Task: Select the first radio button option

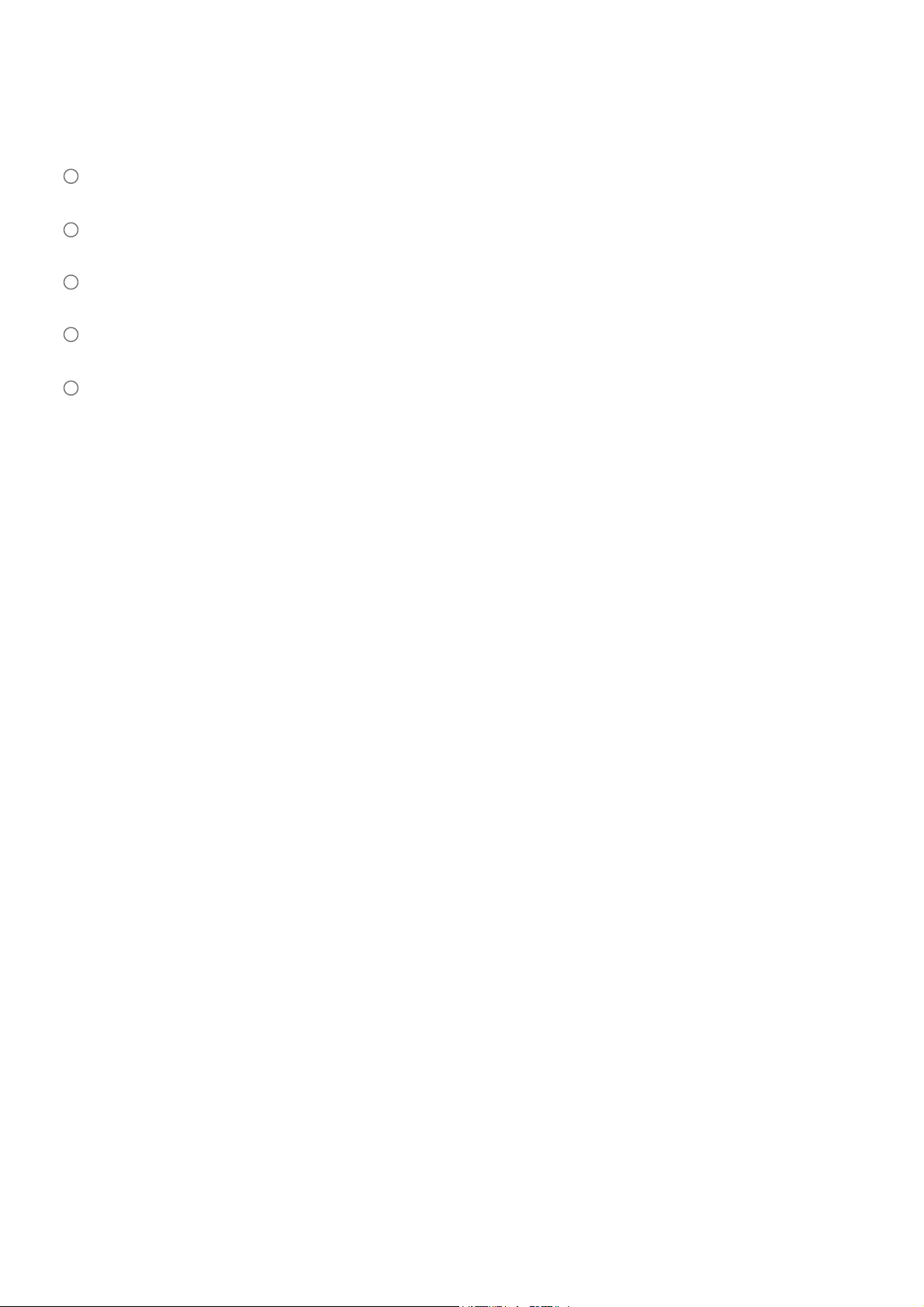Action: [71, 177]
